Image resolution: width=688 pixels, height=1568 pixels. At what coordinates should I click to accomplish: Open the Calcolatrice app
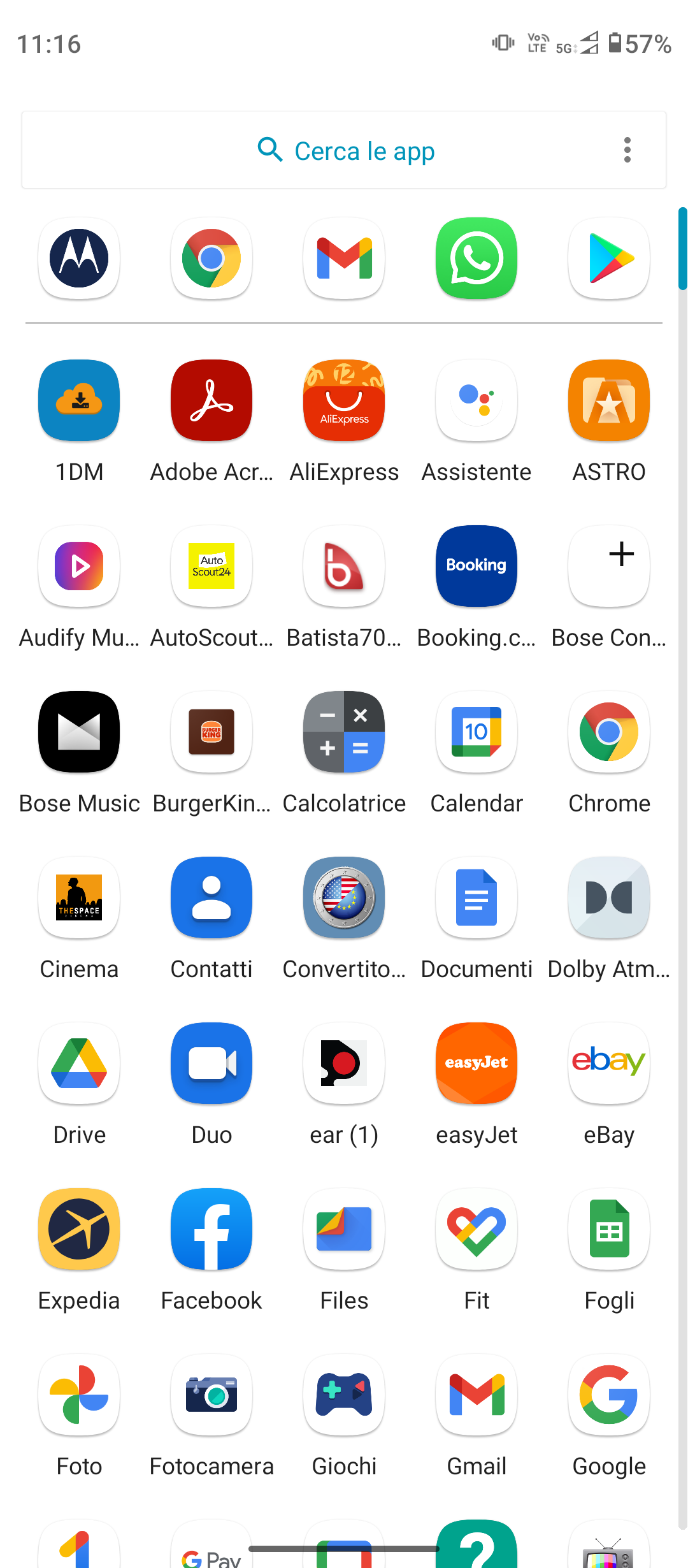344,732
